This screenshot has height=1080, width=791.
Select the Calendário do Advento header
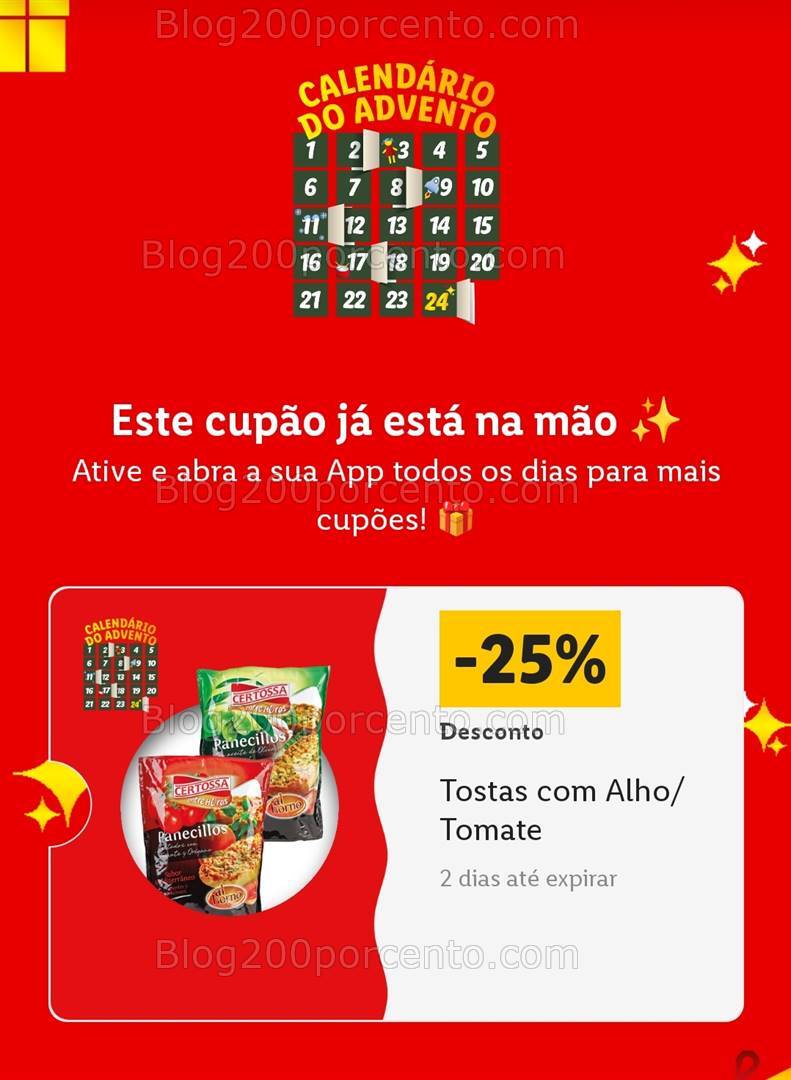click(x=395, y=102)
